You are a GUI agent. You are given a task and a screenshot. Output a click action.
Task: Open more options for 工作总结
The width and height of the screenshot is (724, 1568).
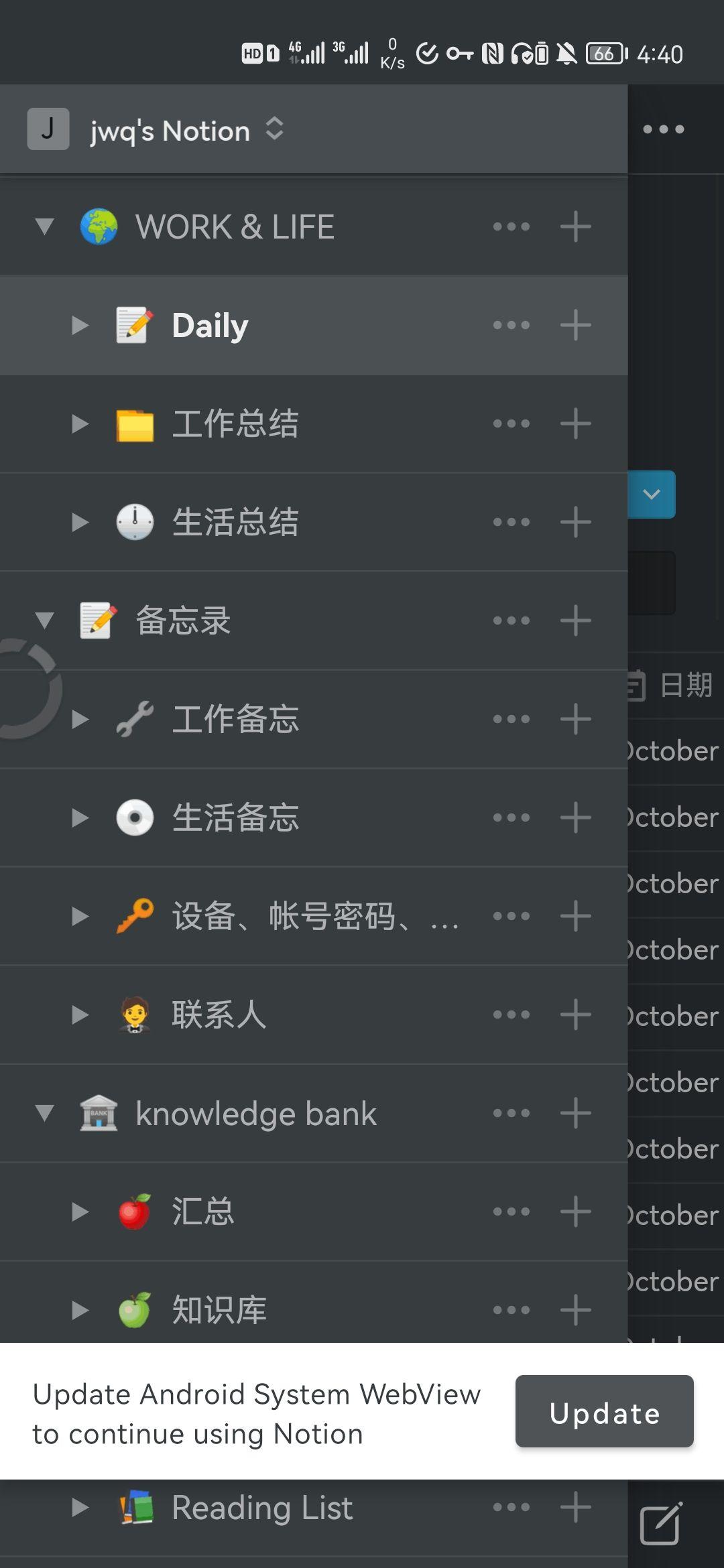511,424
